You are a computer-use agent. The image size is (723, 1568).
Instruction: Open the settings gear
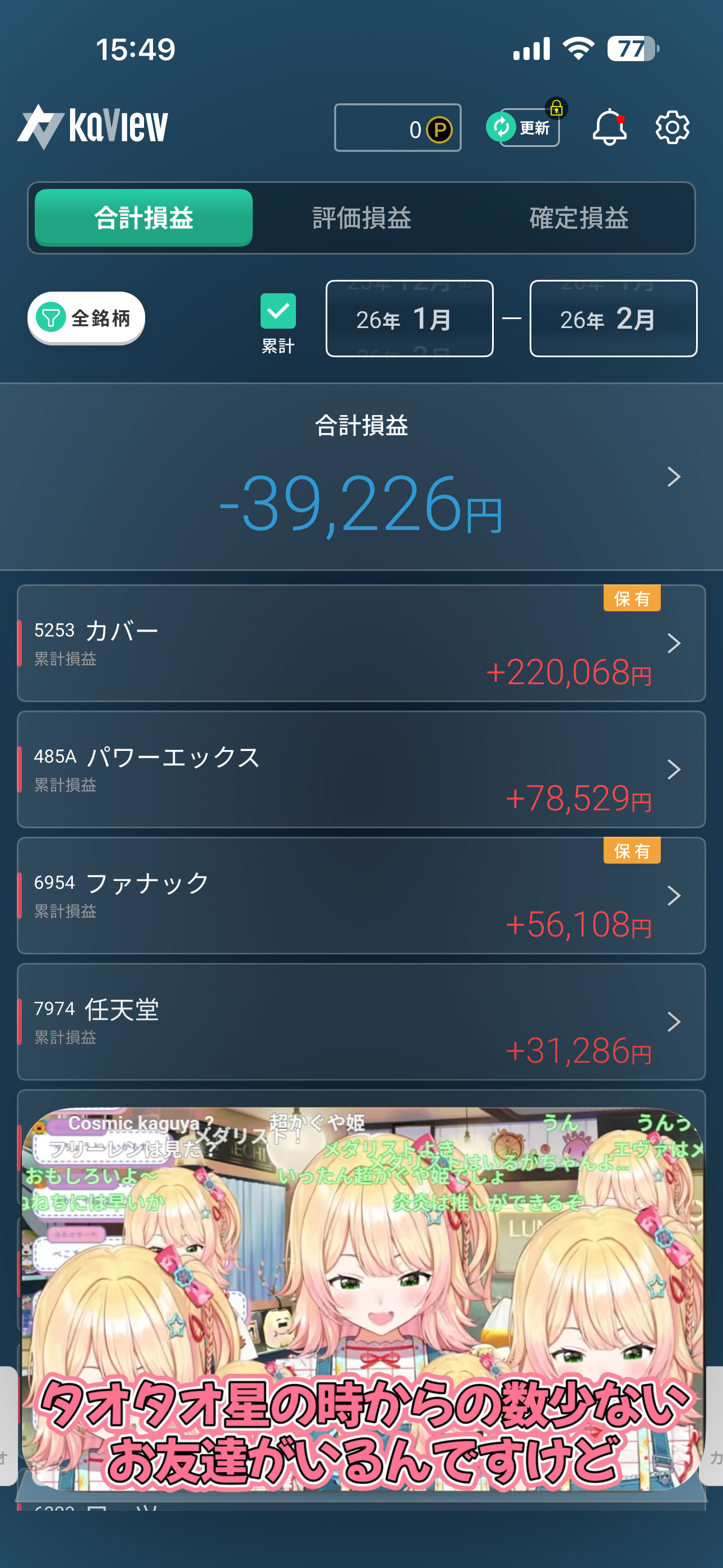coord(672,127)
